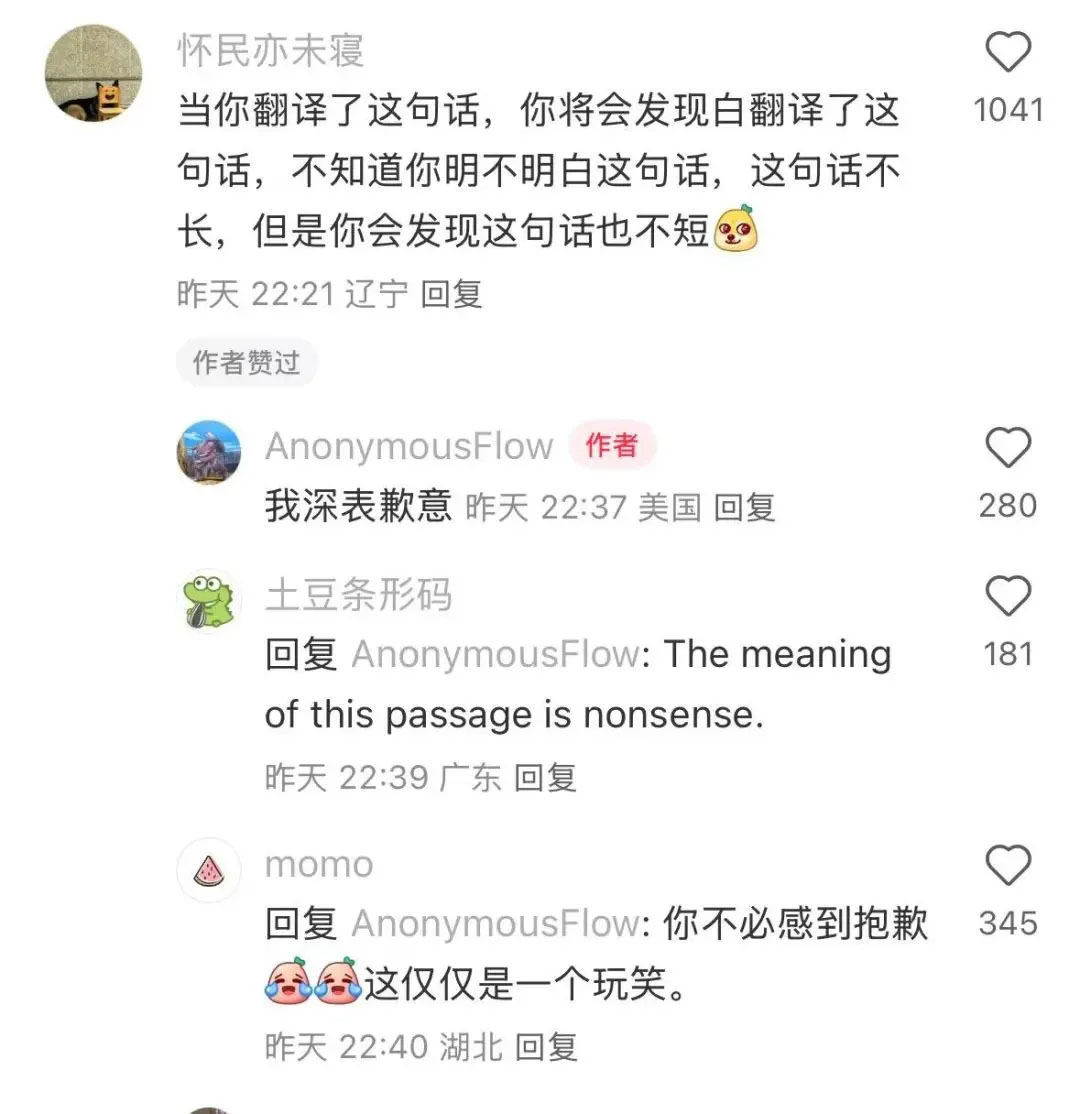Open momo's watermelon avatar
1080x1114 pixels.
(x=209, y=870)
